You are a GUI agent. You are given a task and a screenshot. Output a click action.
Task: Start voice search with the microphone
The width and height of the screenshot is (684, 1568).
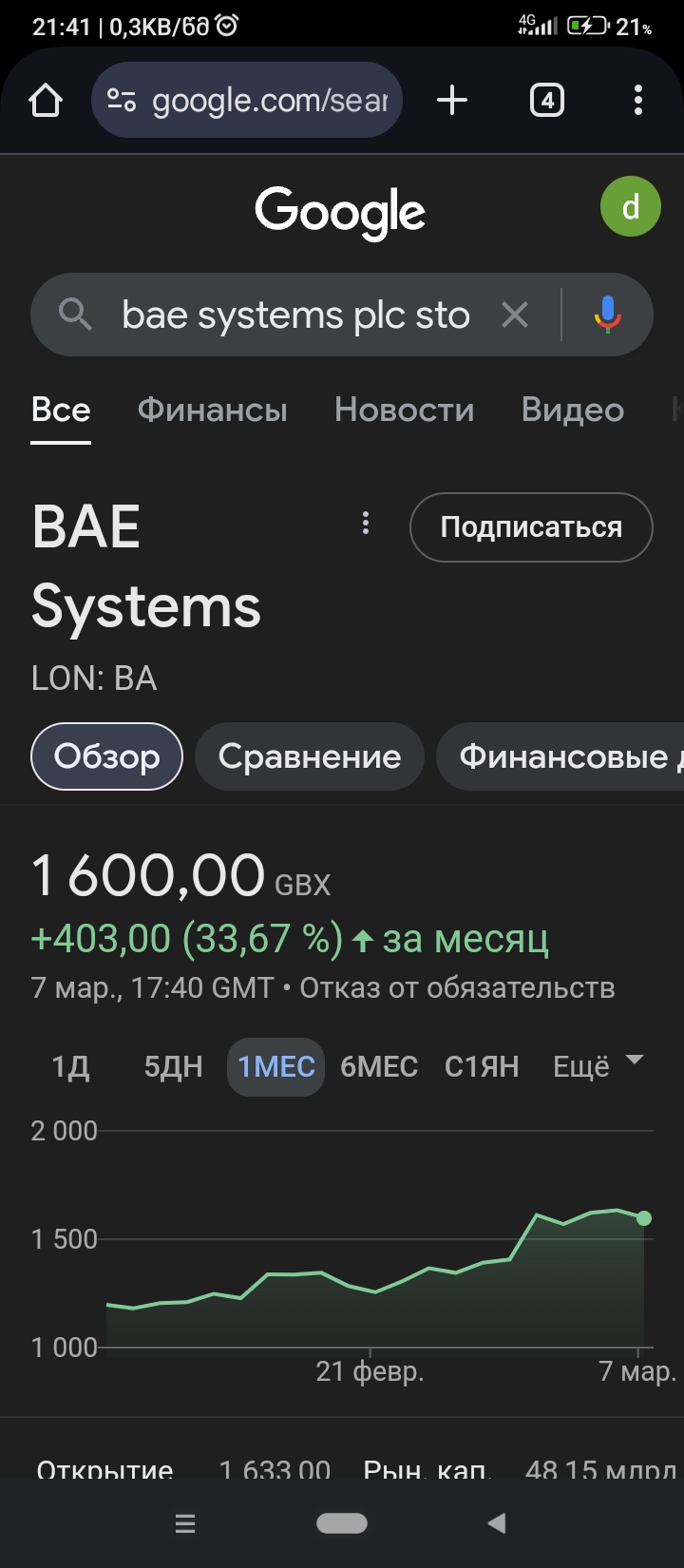coord(607,315)
